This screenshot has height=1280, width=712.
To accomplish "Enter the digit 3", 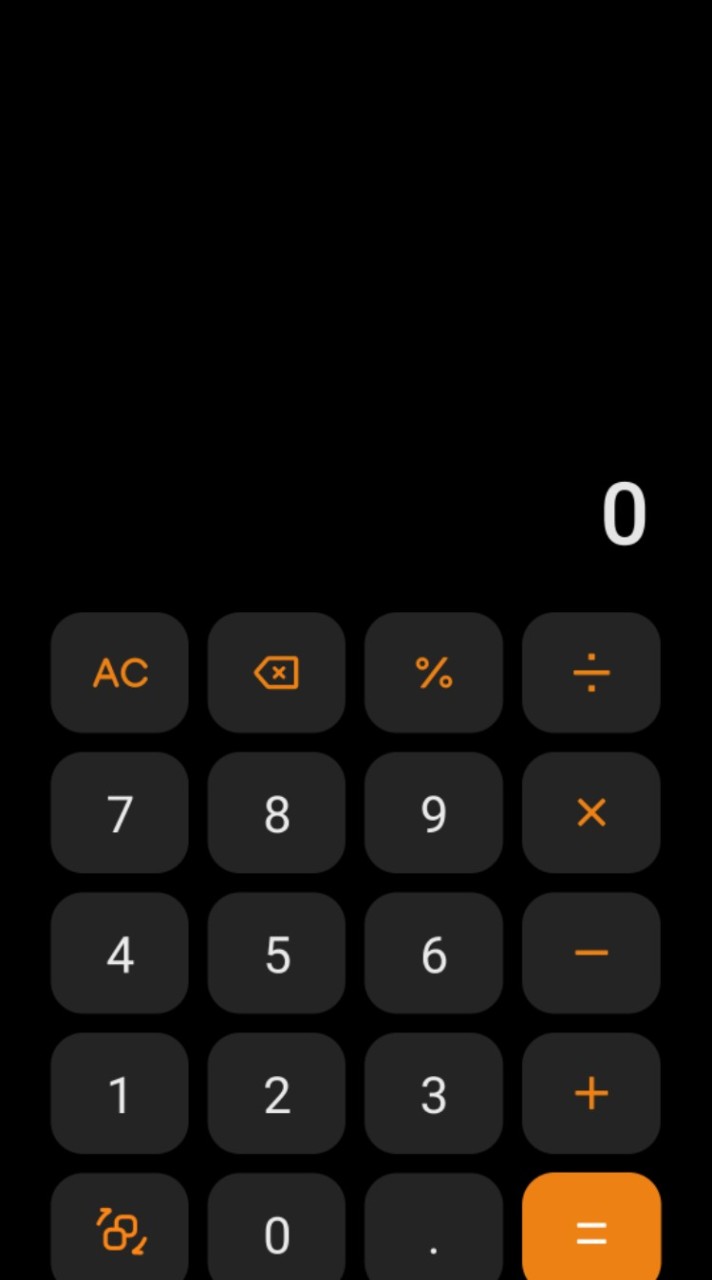I will (434, 1094).
